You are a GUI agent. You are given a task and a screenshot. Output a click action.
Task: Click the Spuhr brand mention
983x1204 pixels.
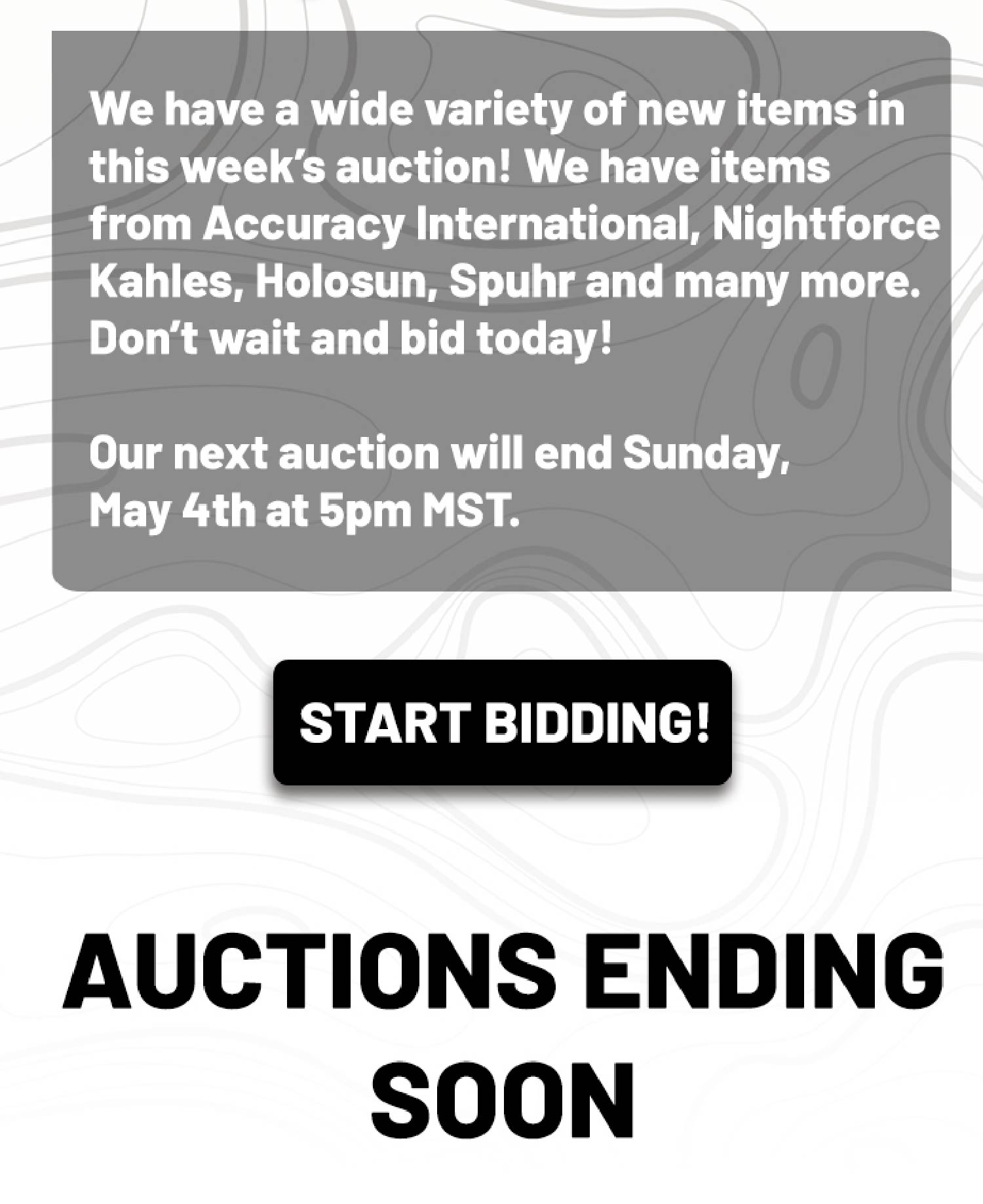click(518, 282)
